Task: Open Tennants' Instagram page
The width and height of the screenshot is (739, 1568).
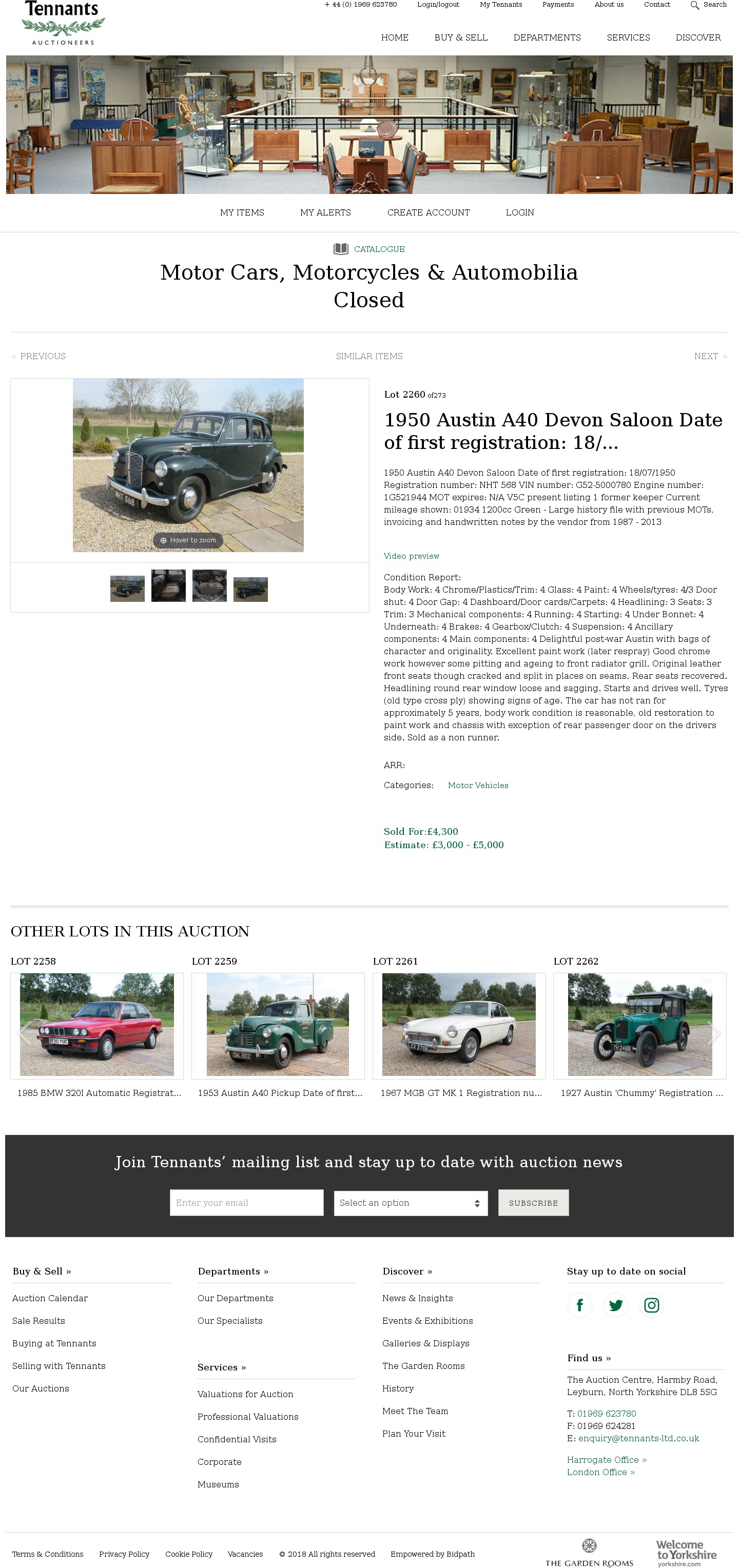Action: pyautogui.click(x=651, y=1305)
